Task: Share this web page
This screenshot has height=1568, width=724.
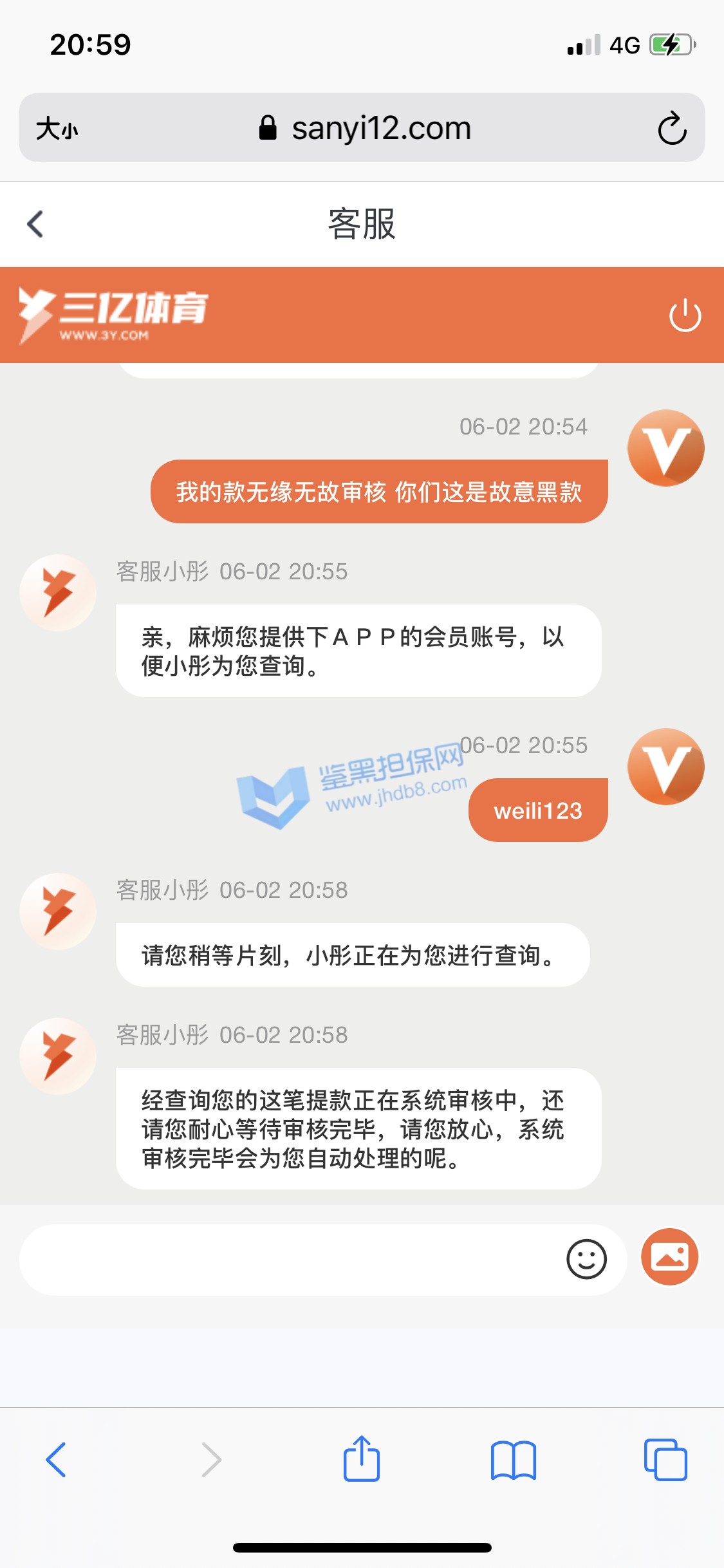Action: [x=362, y=1459]
